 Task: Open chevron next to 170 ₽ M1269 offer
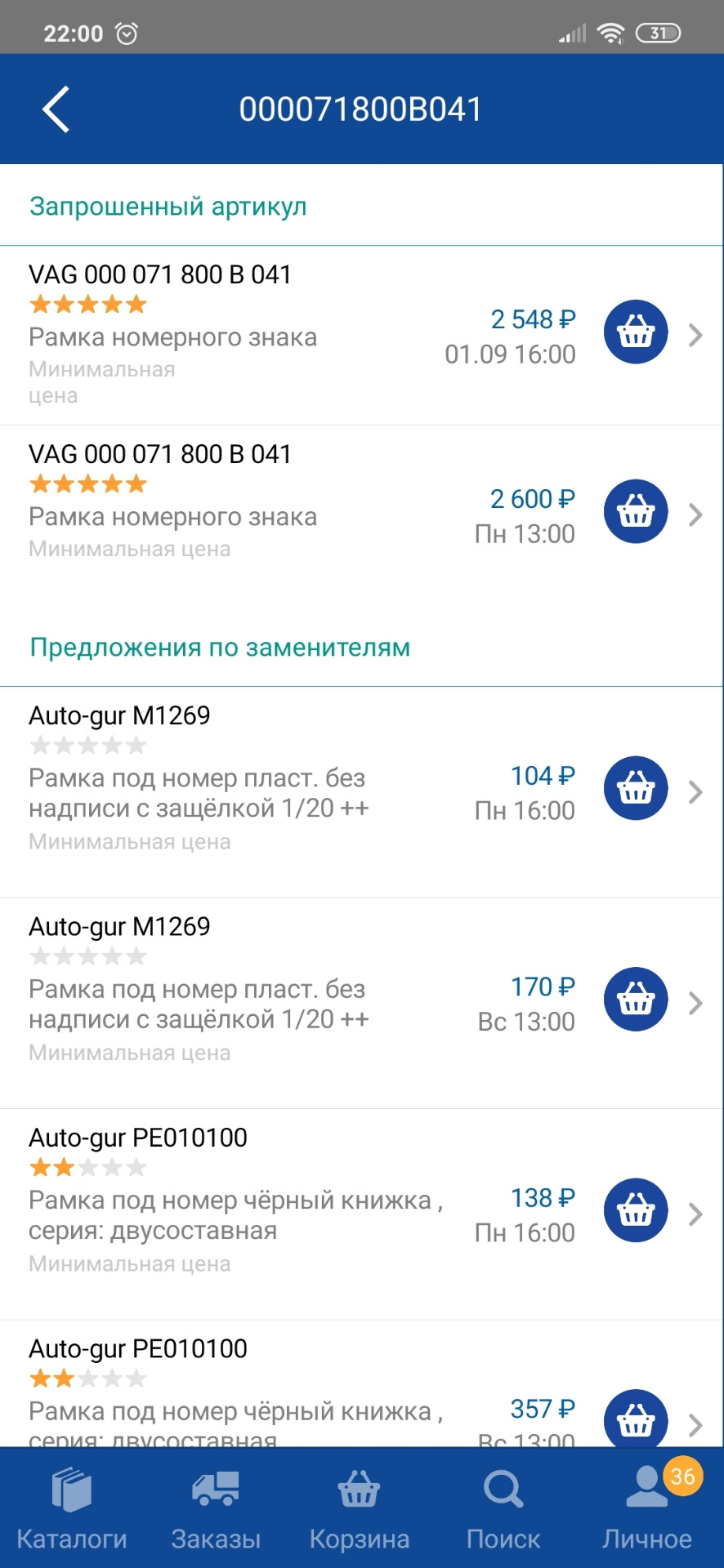pyautogui.click(x=695, y=1003)
